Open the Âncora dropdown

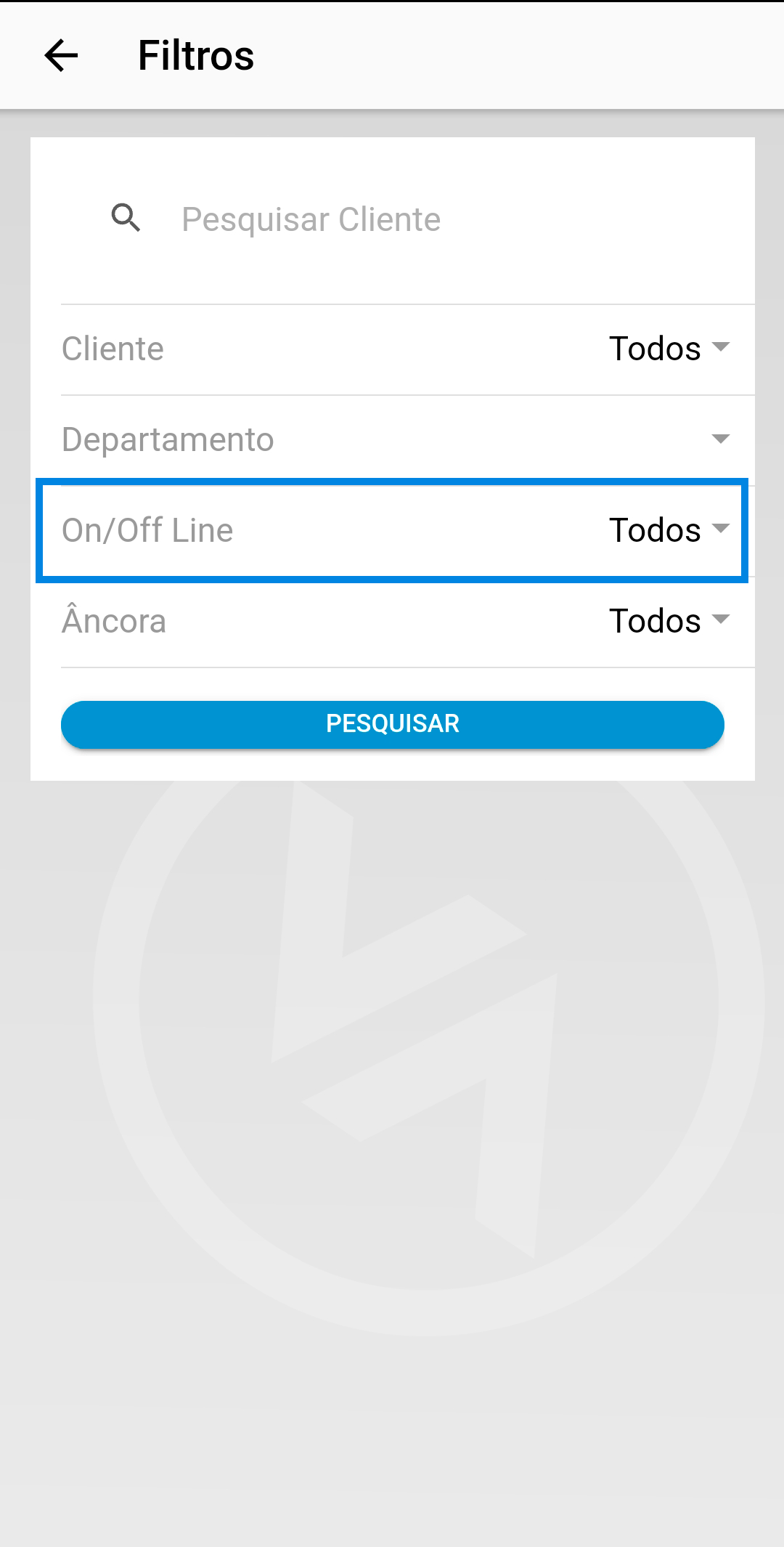pos(668,621)
